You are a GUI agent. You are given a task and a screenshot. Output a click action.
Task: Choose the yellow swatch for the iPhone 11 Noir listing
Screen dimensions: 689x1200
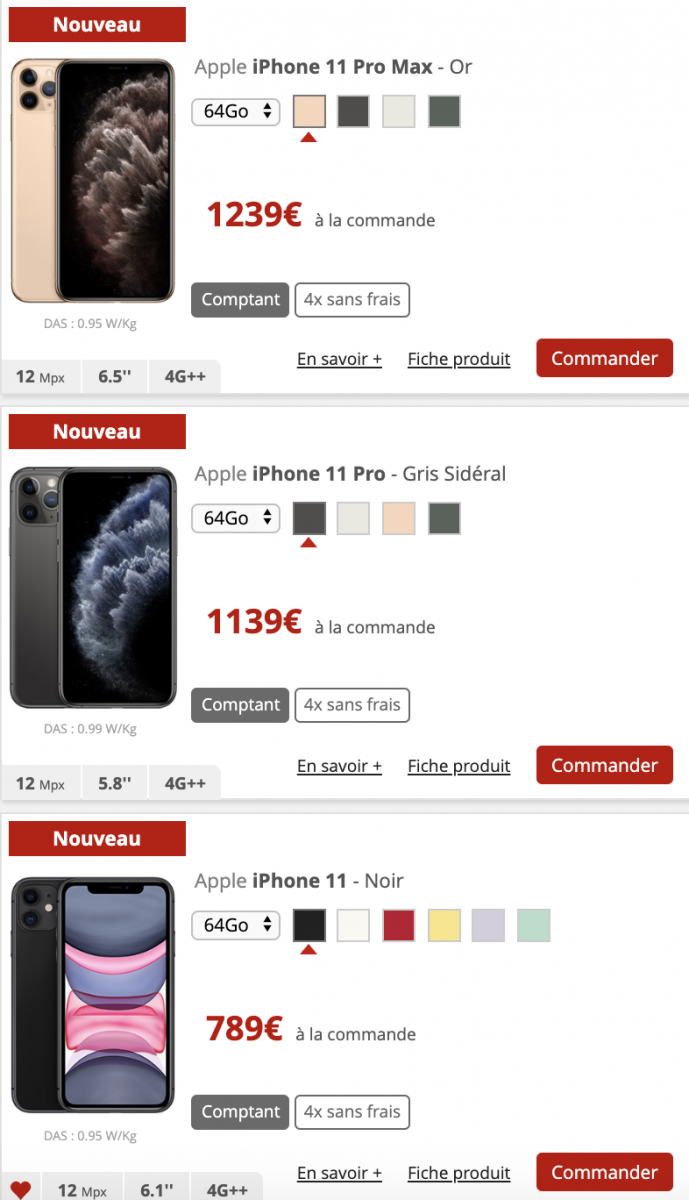pos(444,925)
